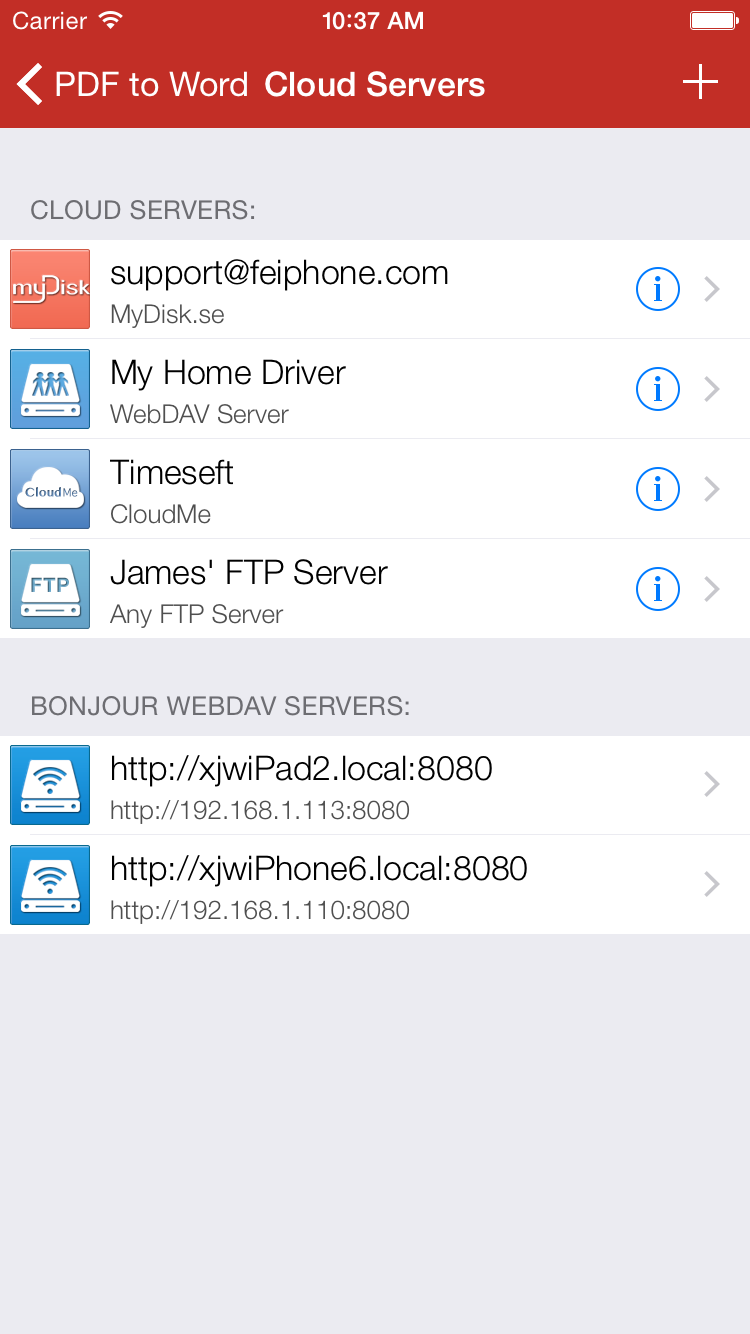Show info for Timeseft server
This screenshot has width=750, height=1334.
658,489
